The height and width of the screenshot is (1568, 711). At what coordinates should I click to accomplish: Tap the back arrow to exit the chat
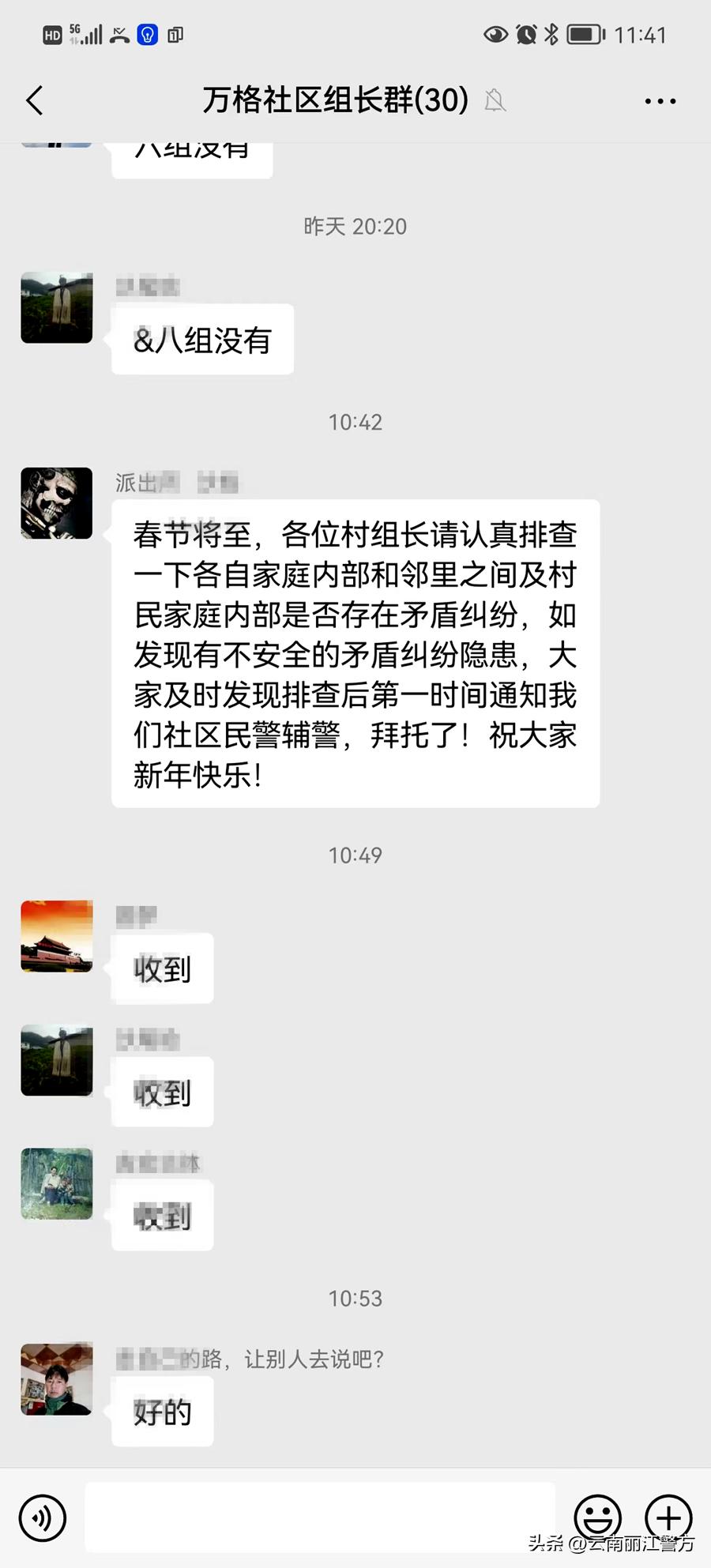(x=33, y=101)
